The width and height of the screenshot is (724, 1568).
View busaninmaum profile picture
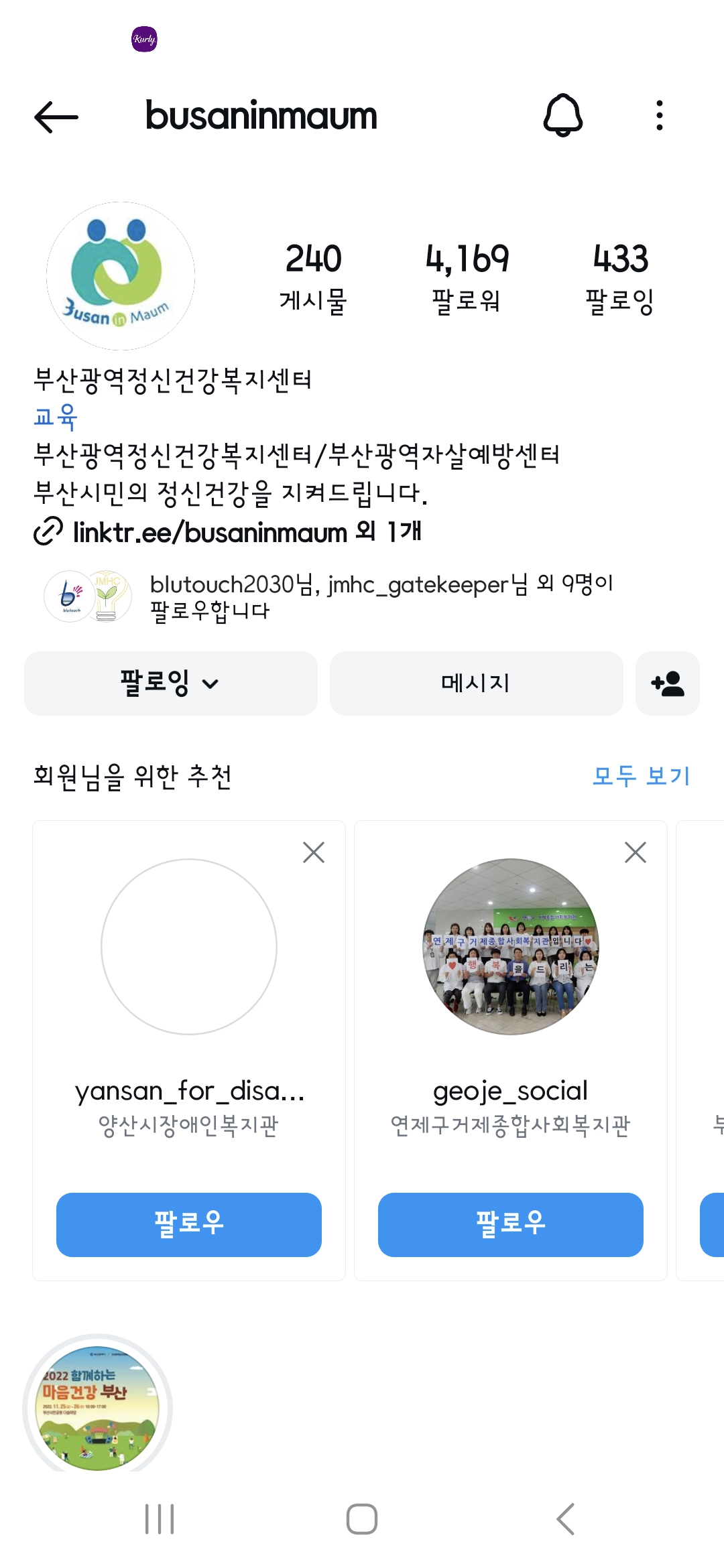pos(121,276)
